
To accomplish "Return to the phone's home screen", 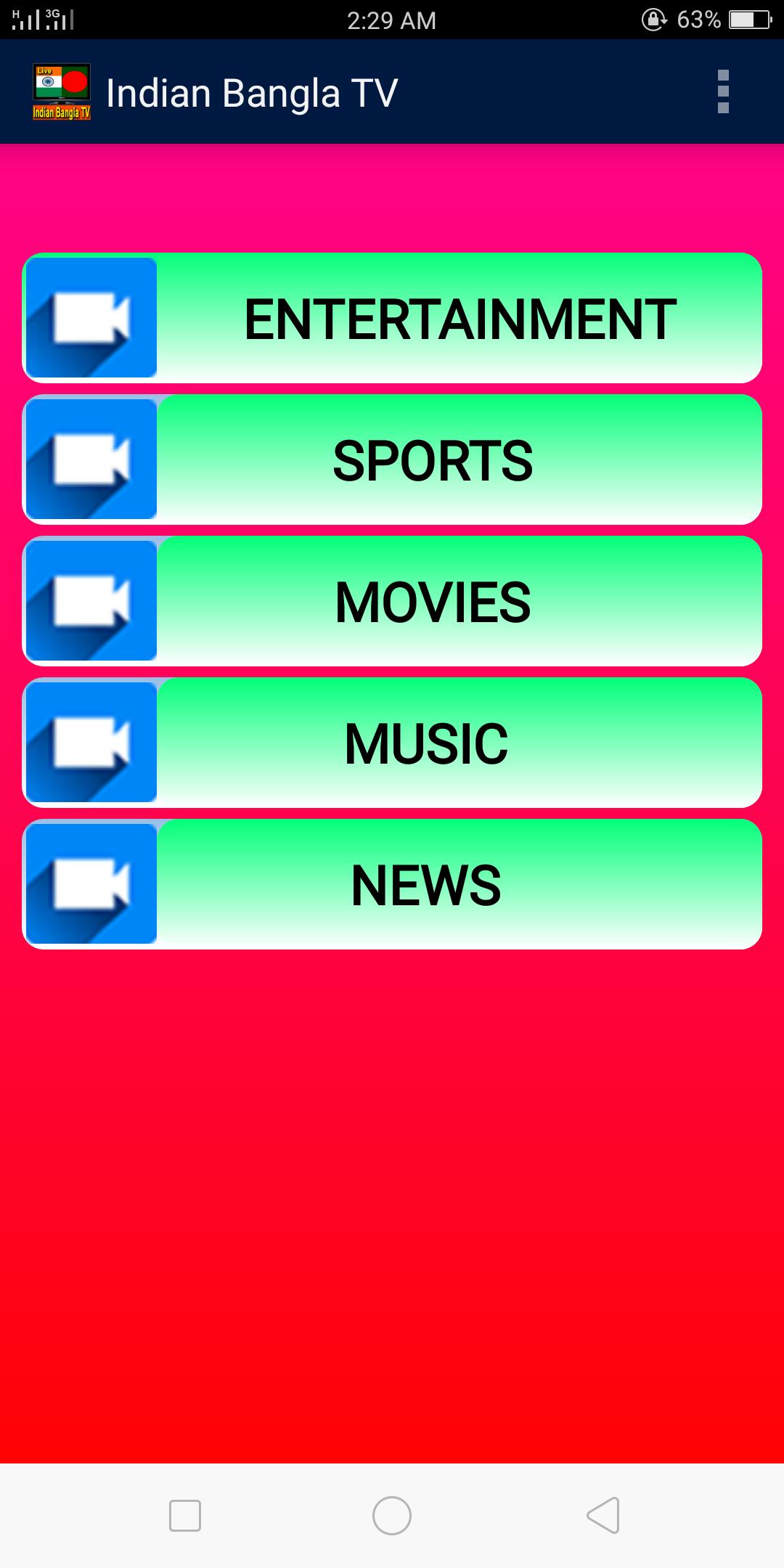I will pos(392,1515).
